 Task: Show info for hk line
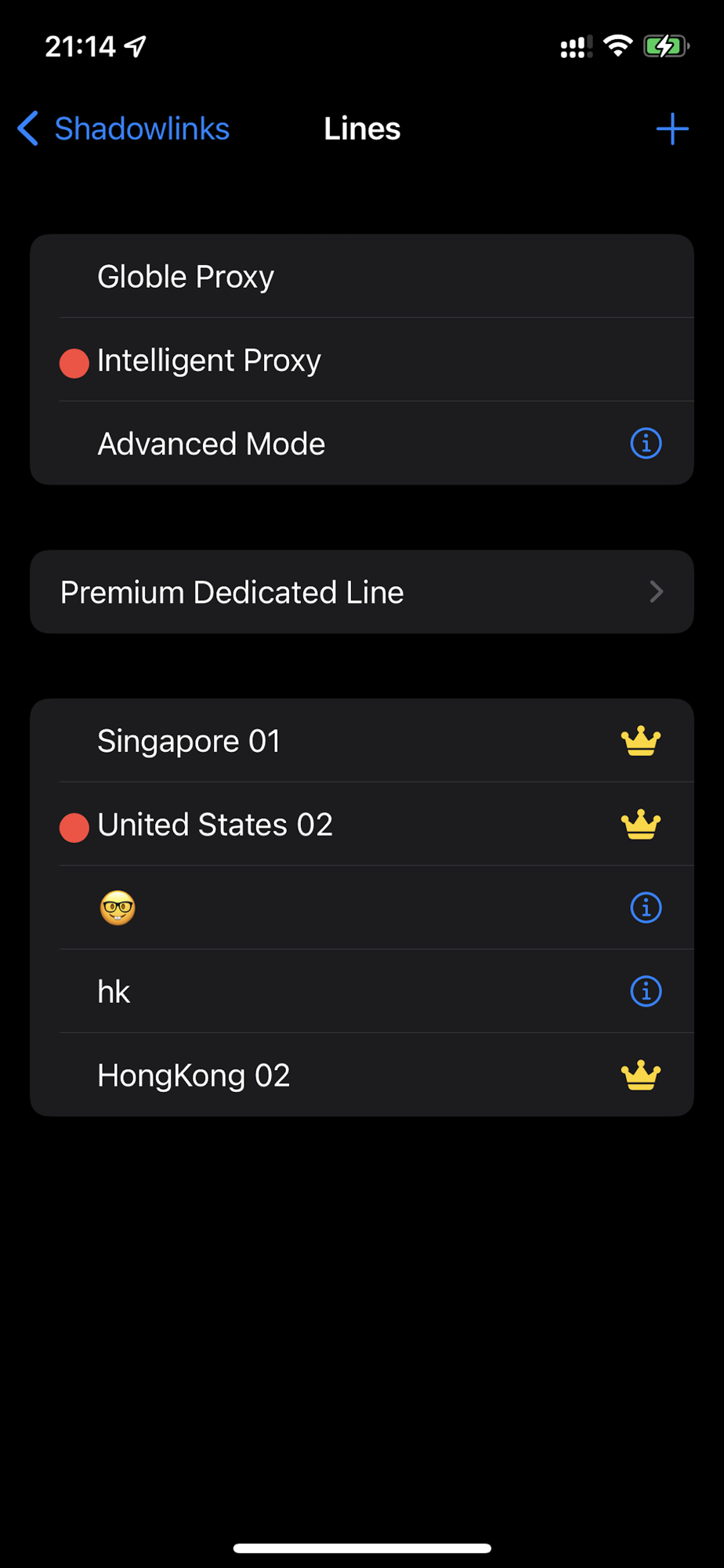coord(646,992)
